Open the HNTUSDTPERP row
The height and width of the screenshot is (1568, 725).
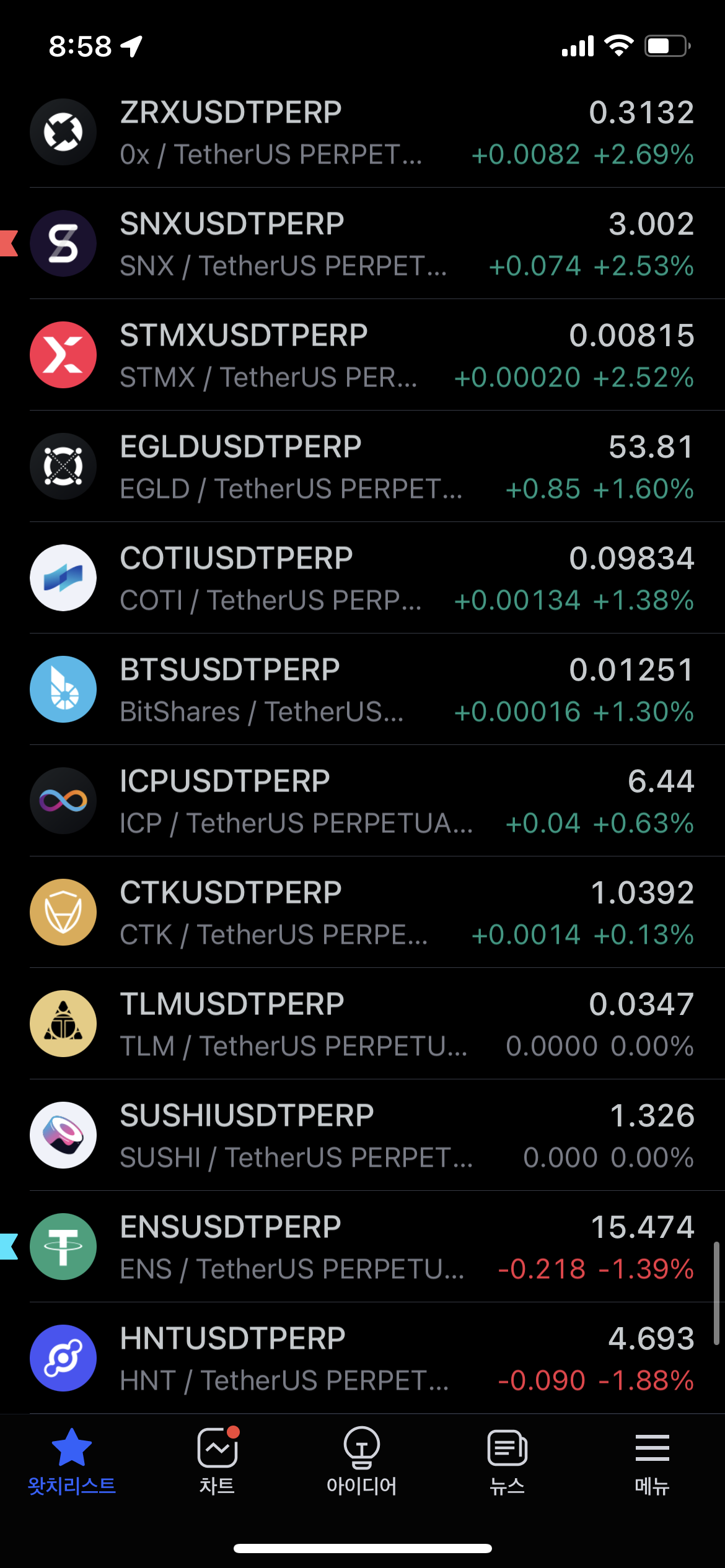(x=362, y=1358)
